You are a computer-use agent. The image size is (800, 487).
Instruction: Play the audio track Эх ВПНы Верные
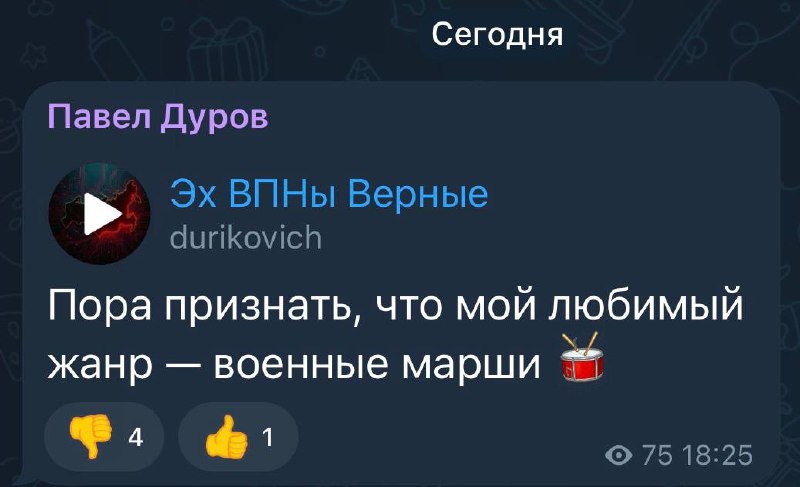tap(100, 213)
